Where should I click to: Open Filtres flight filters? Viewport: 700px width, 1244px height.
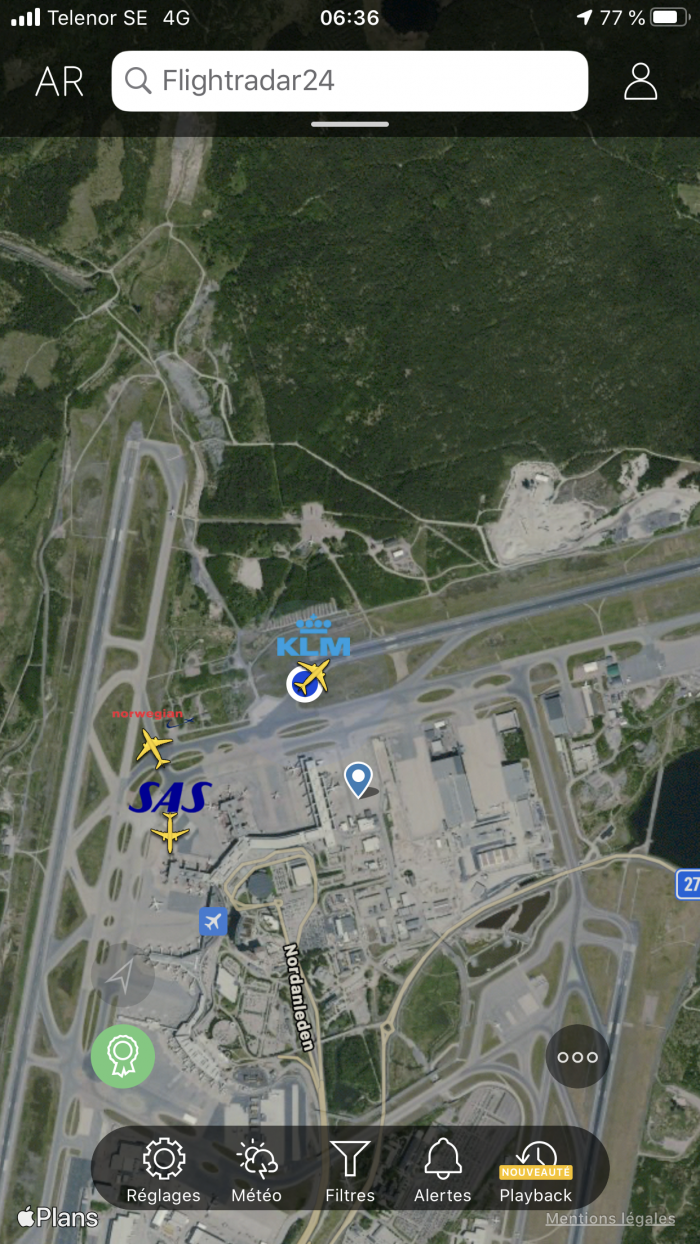350,1170
